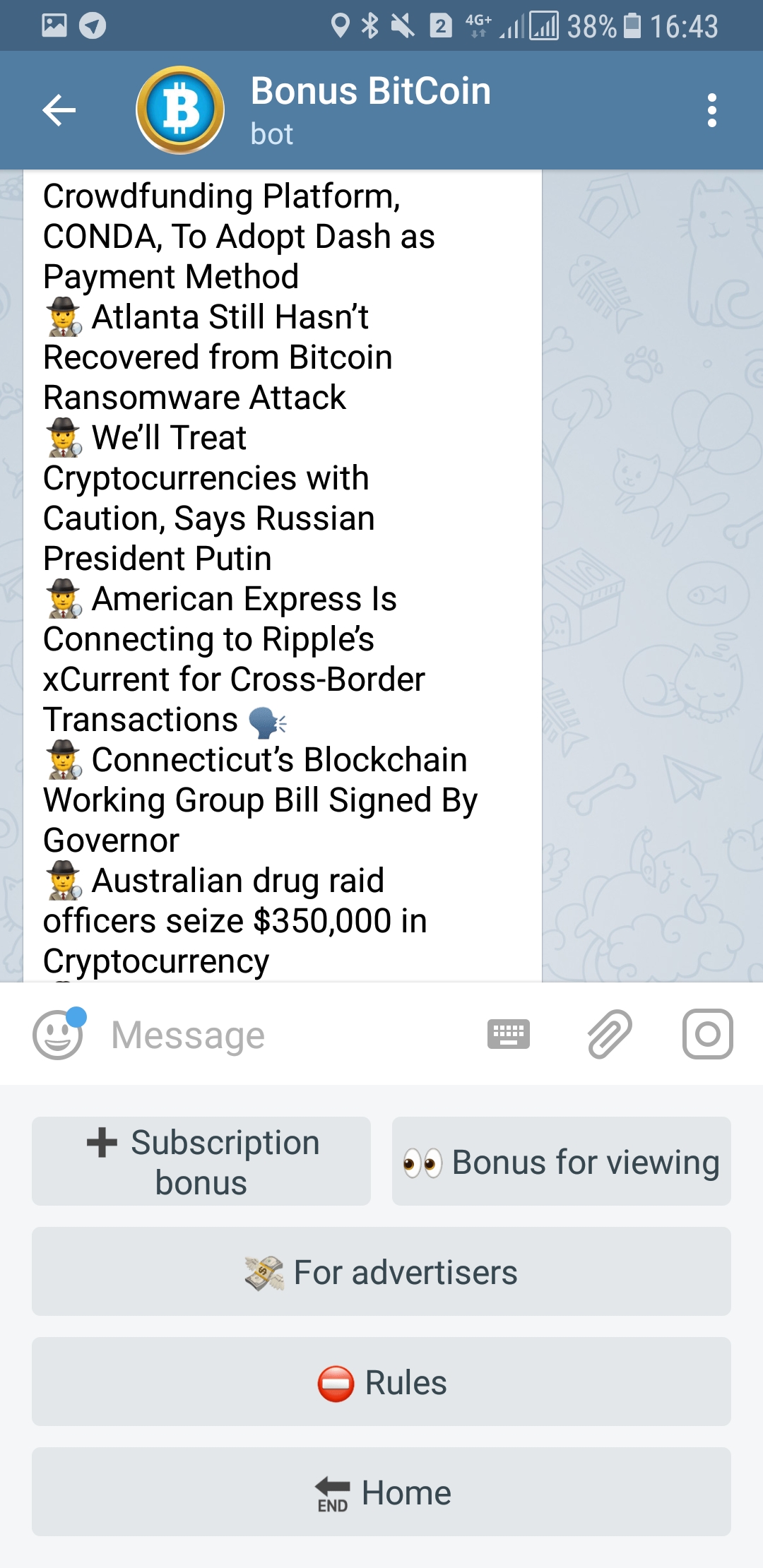Choose Subscription bonus
Screen dimensions: 763x1568
201,1162
